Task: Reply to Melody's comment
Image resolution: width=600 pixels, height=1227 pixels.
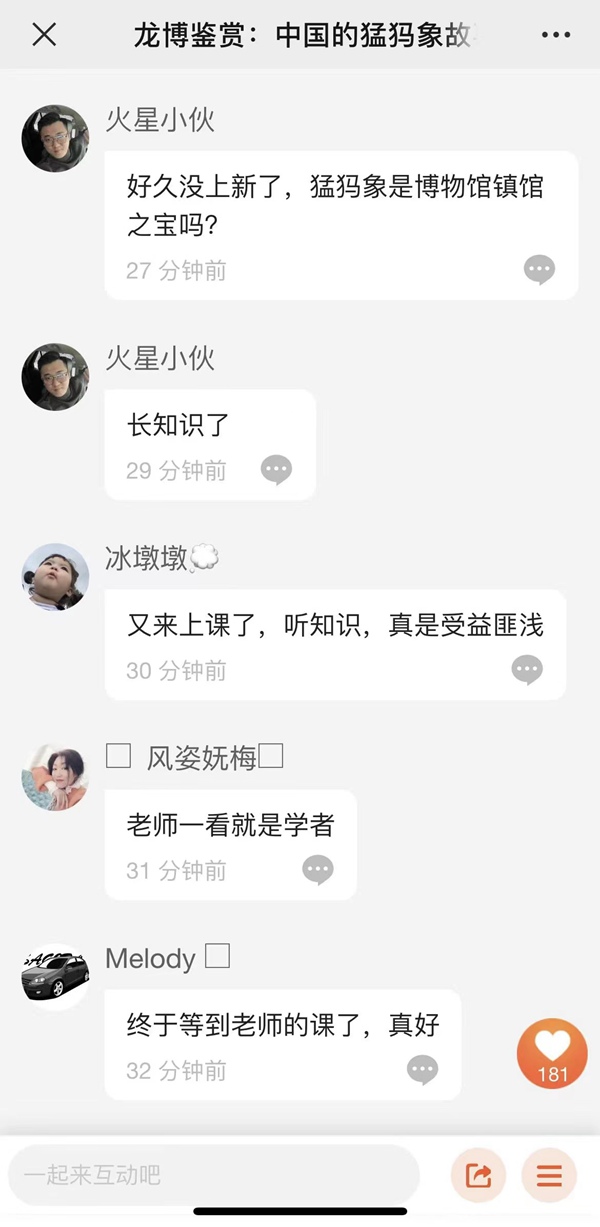Action: pos(422,1070)
